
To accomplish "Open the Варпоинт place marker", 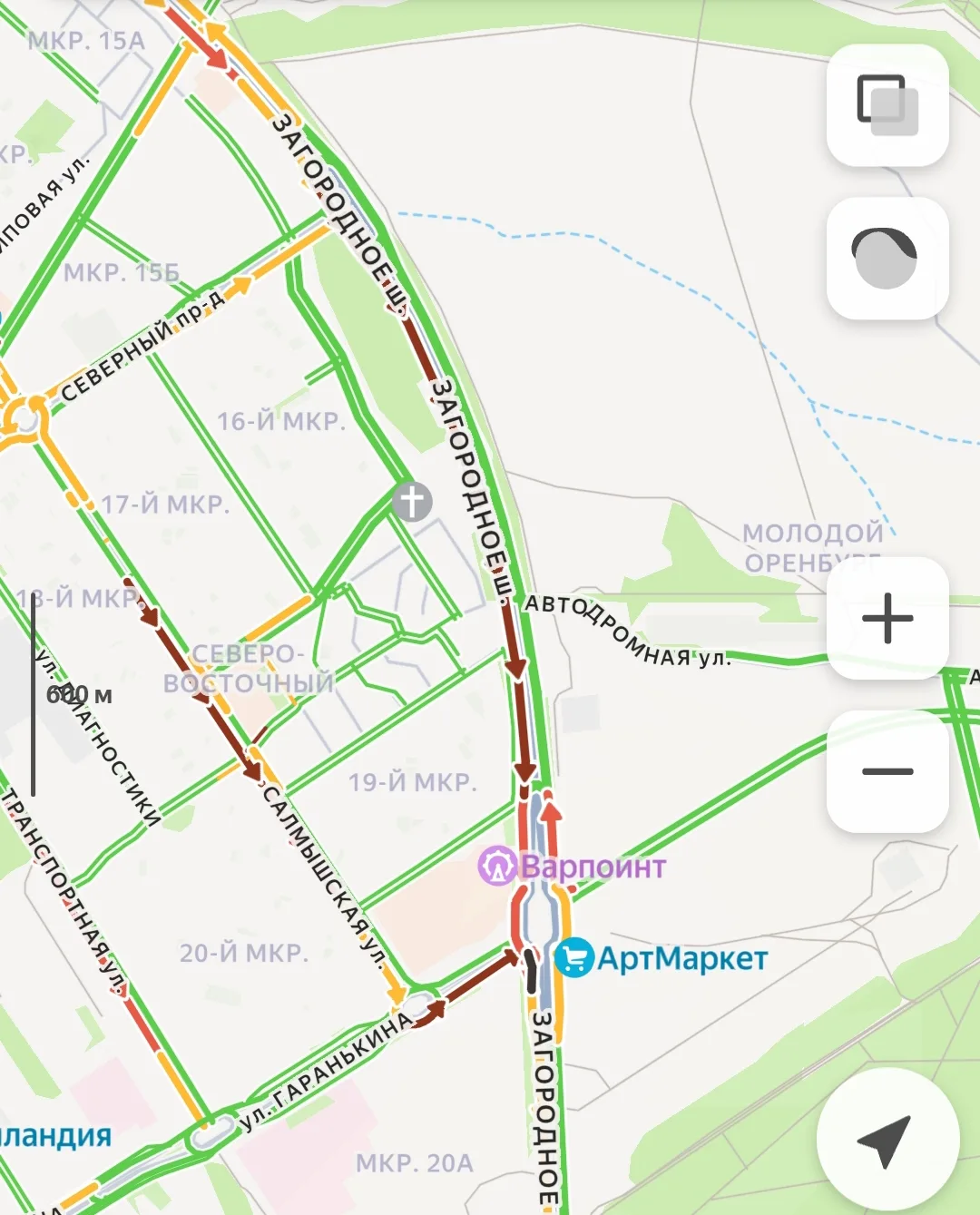I will pyautogui.click(x=497, y=866).
